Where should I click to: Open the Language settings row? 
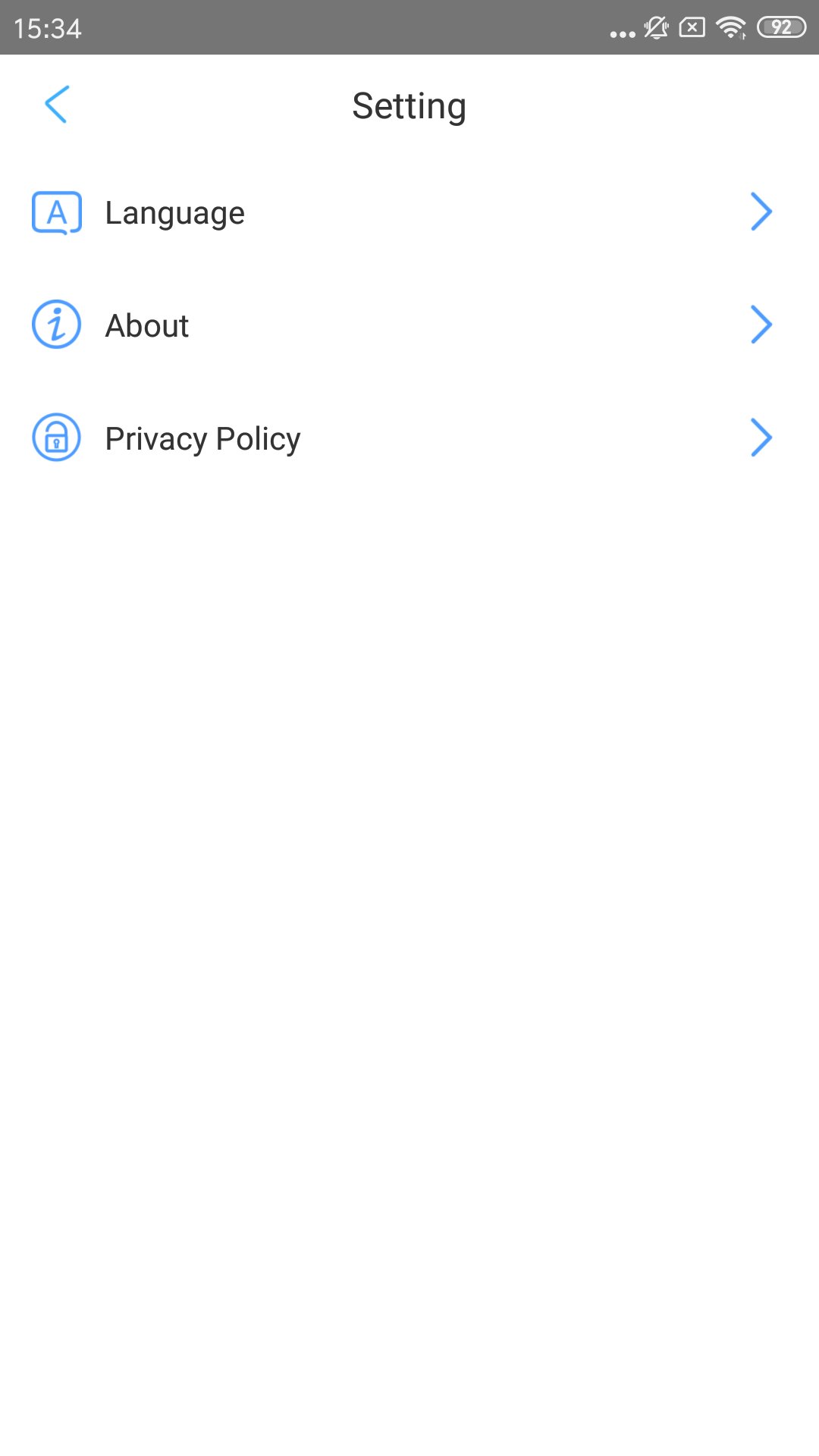click(x=174, y=213)
